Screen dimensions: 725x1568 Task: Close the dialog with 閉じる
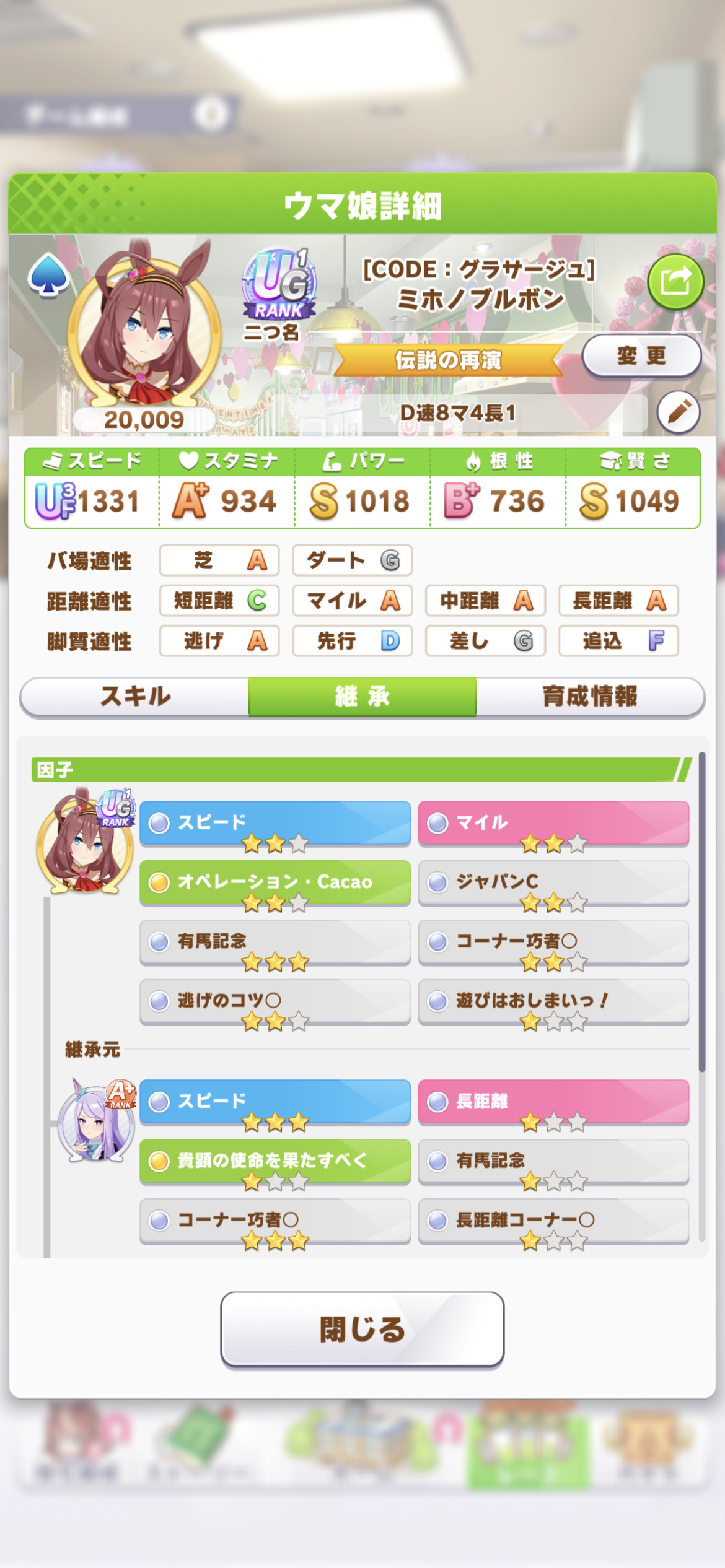coord(362,1329)
